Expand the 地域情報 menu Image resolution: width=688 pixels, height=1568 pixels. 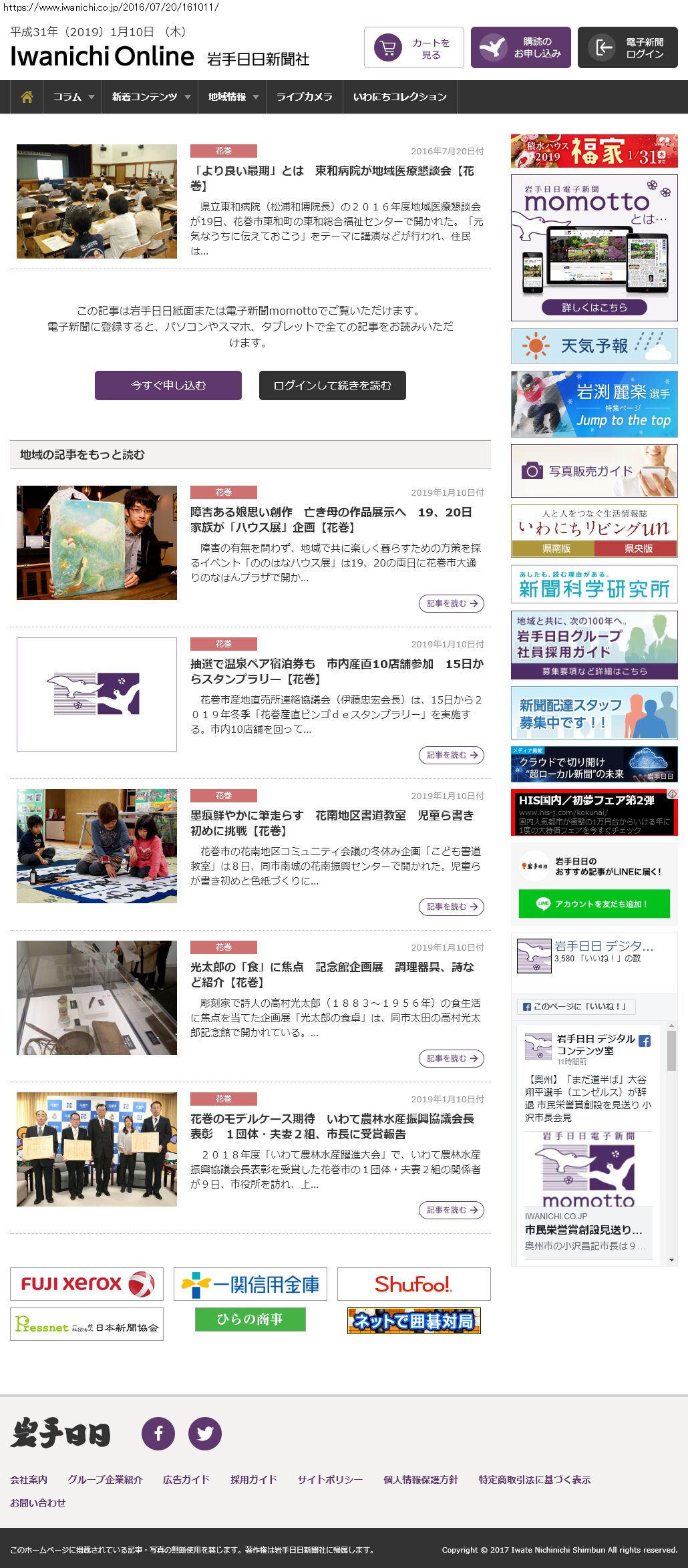(232, 97)
